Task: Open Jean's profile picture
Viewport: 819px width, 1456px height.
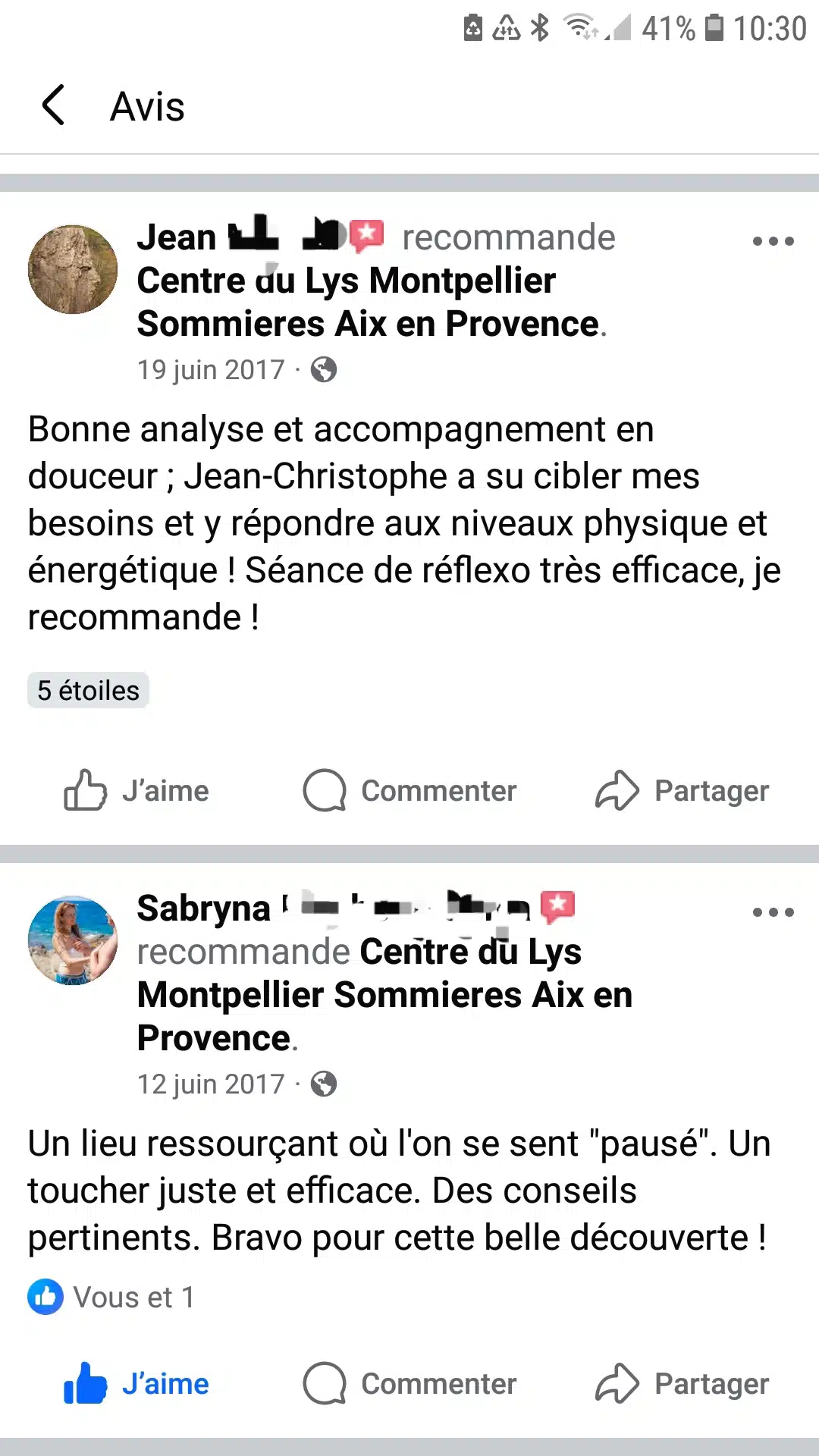Action: pyautogui.click(x=73, y=269)
